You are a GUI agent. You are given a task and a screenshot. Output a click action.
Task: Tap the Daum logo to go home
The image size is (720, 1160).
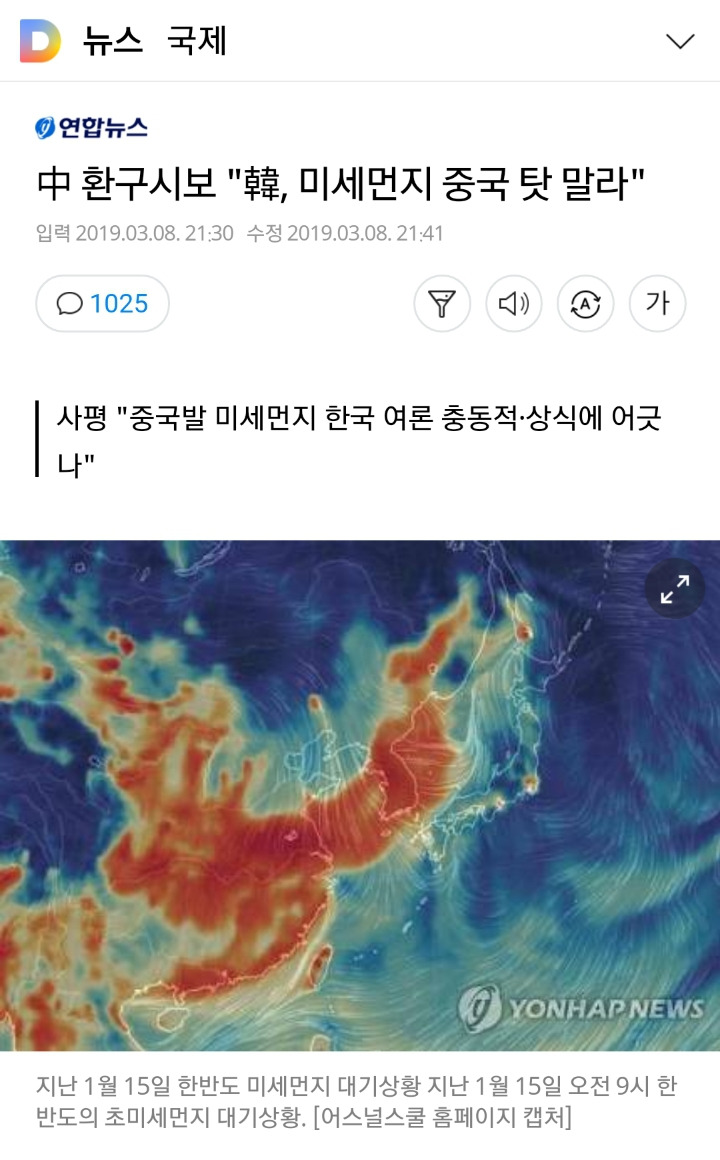(40, 41)
